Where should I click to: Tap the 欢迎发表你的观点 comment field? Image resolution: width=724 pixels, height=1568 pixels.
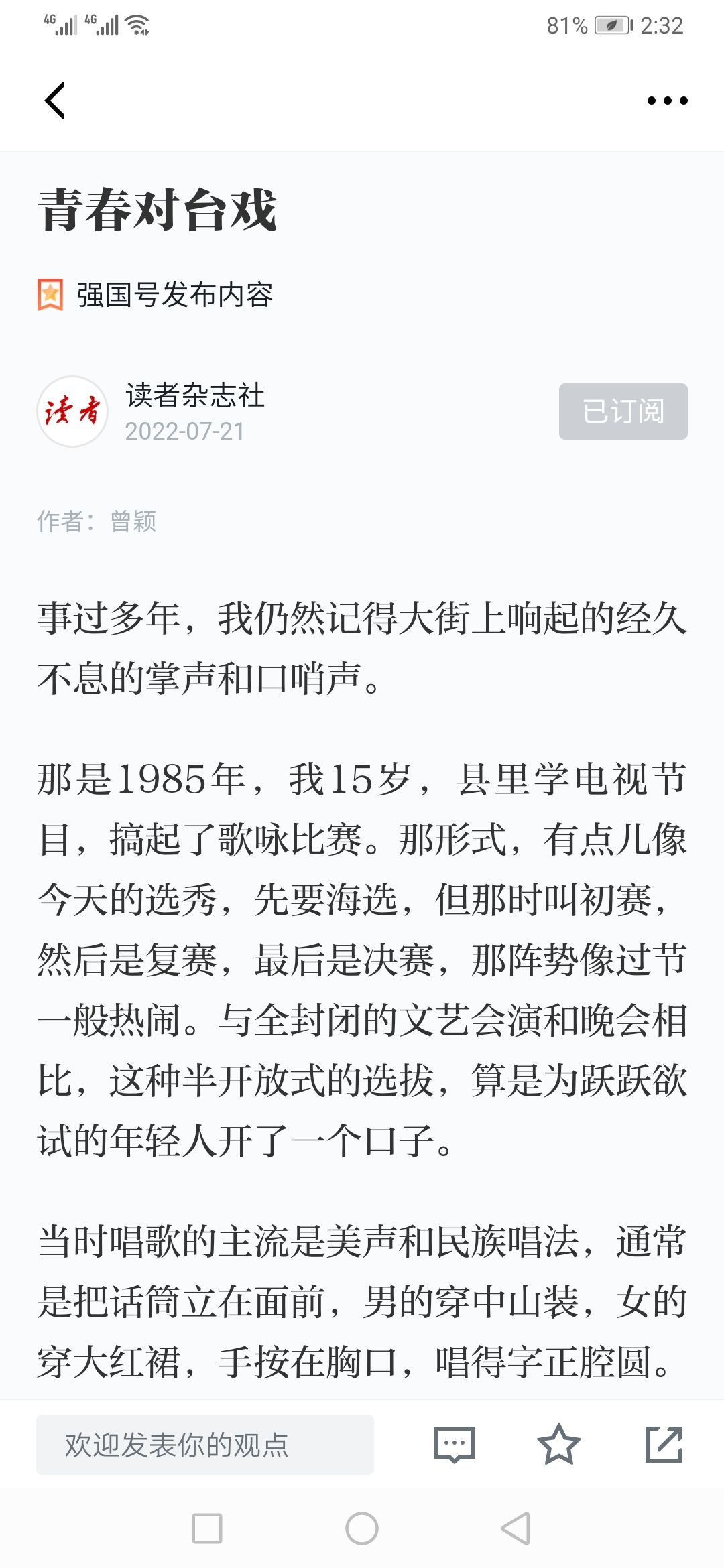[x=205, y=1444]
